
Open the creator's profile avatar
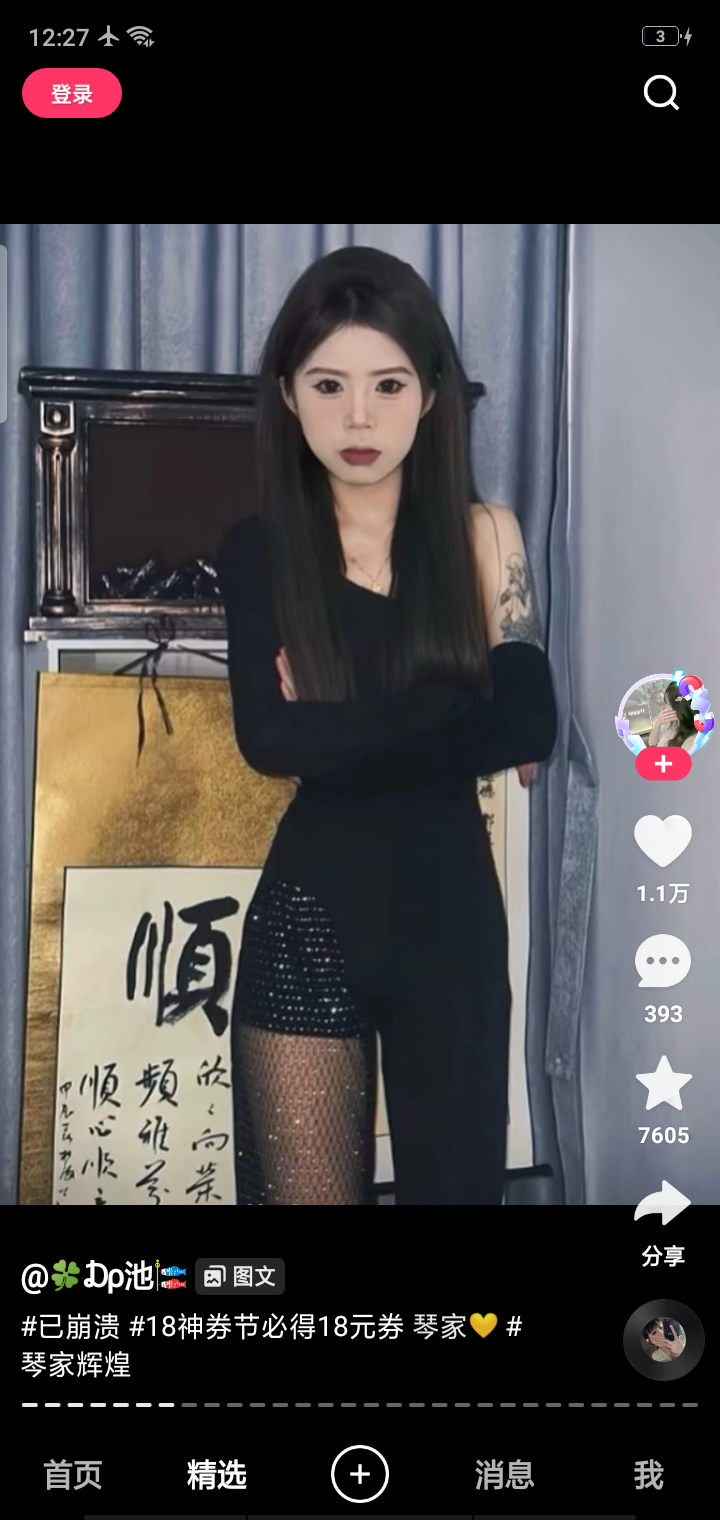pos(662,714)
